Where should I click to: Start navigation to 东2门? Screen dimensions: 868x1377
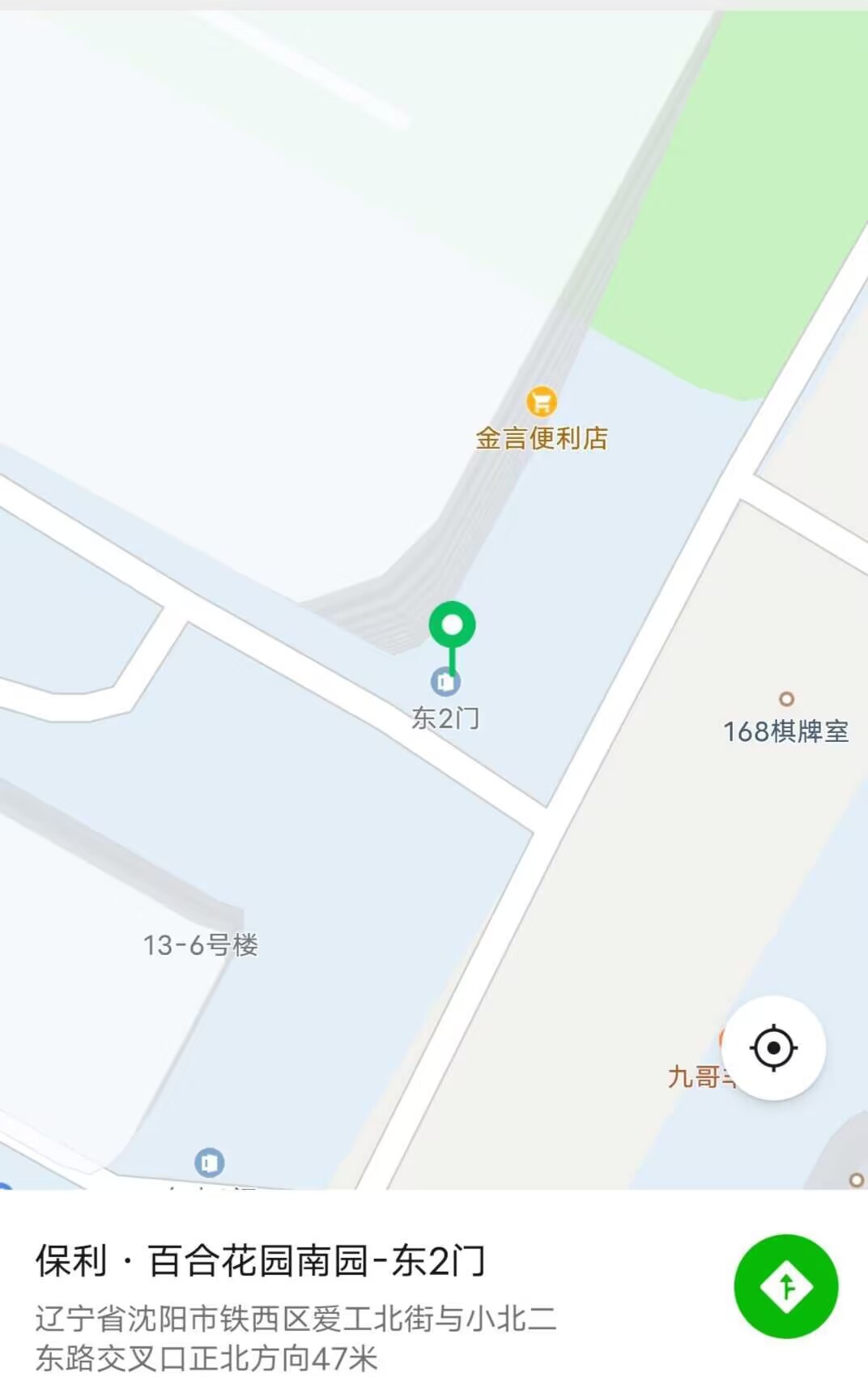pyautogui.click(x=785, y=1285)
